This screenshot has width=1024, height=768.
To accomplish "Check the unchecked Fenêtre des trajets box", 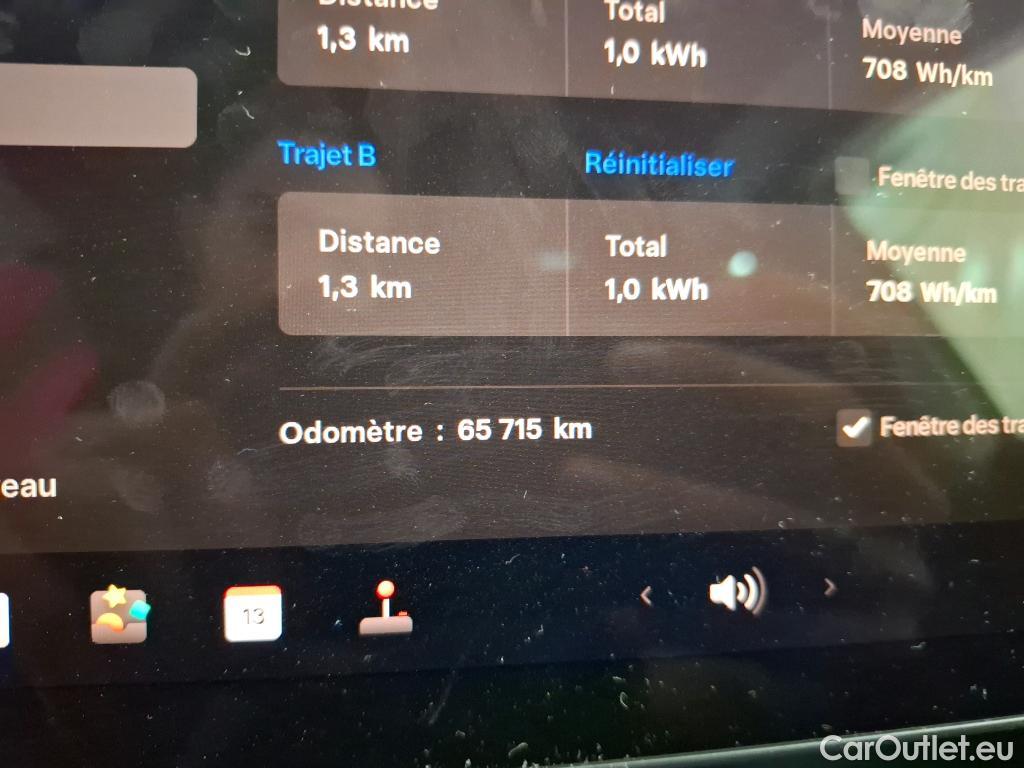I will point(851,176).
